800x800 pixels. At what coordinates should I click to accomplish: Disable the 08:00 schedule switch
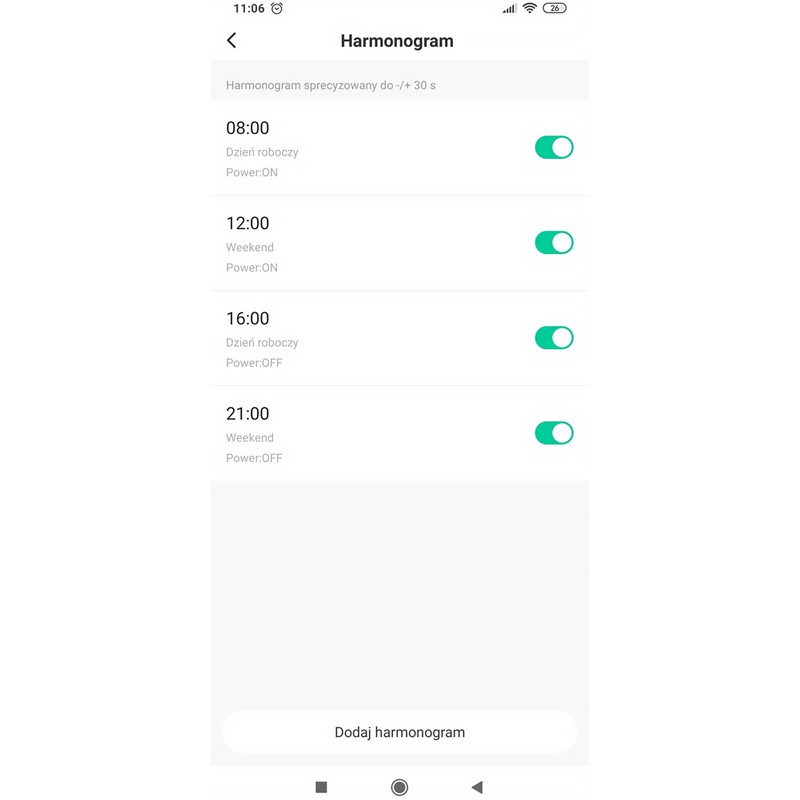pyautogui.click(x=553, y=148)
